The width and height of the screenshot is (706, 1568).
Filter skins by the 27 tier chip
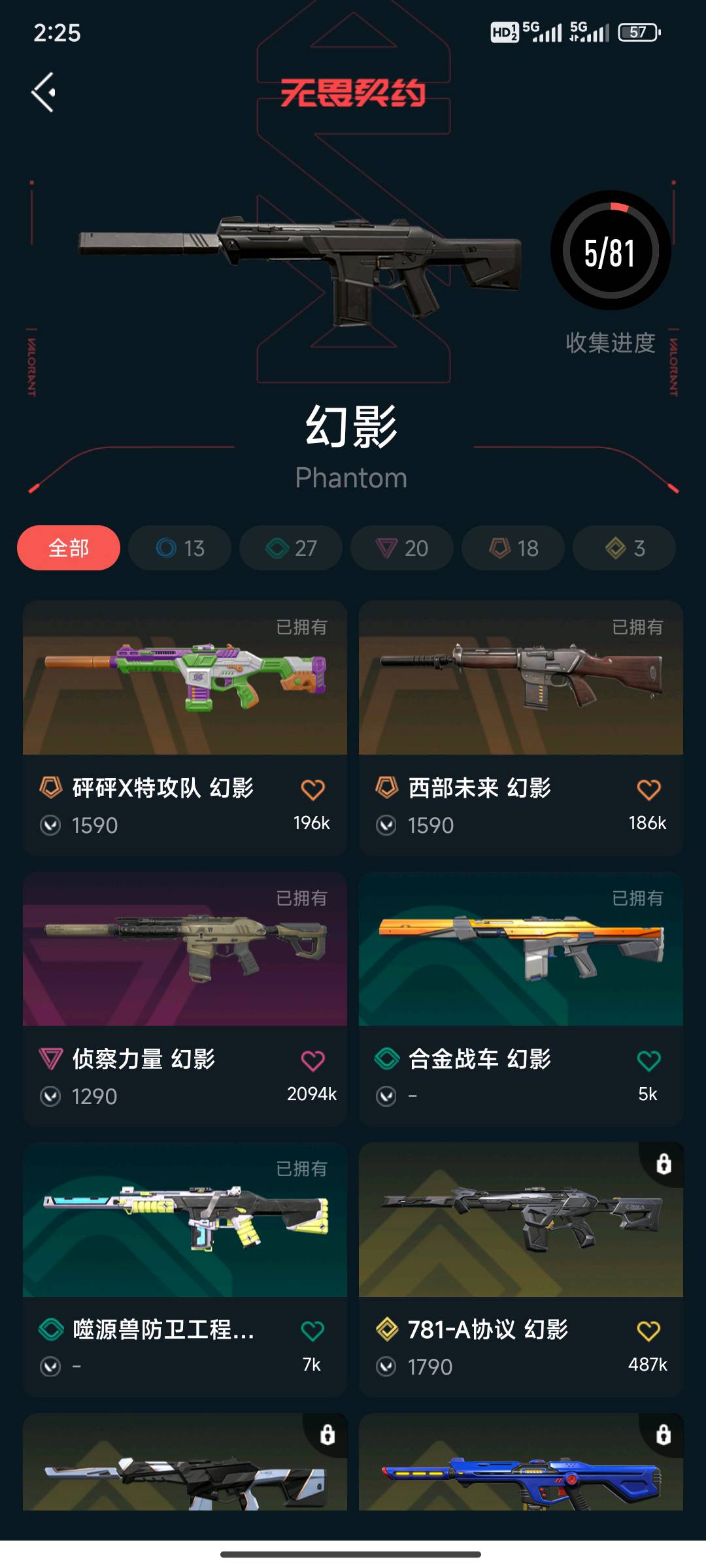[291, 547]
